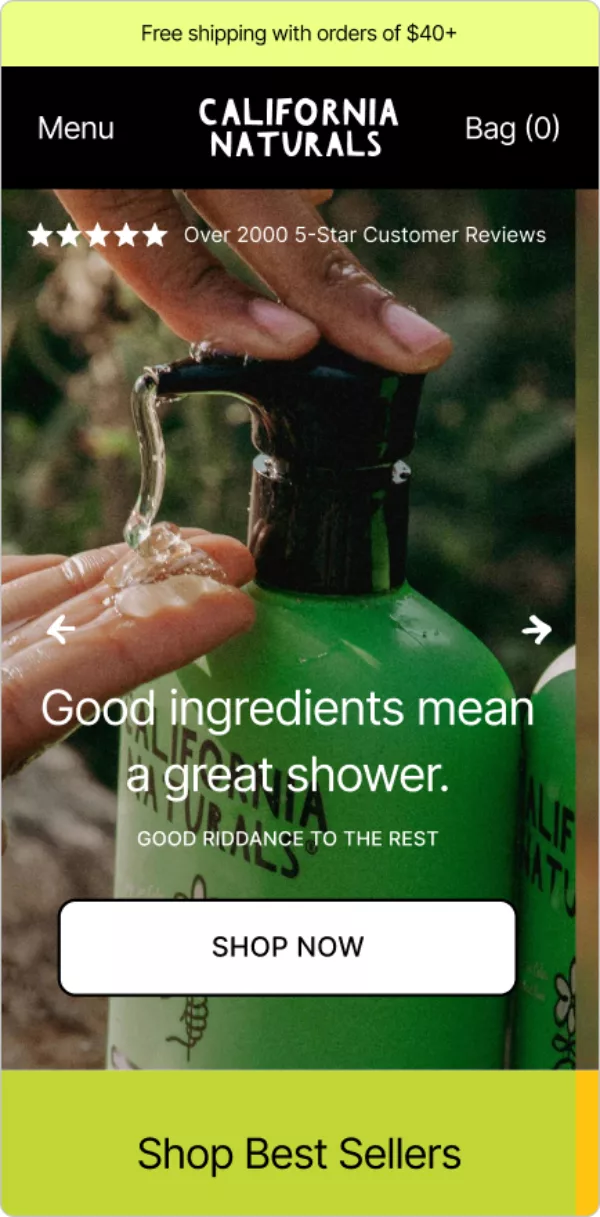This screenshot has width=600, height=1217.
Task: Tap the SHOP NOW button
Action: pyautogui.click(x=288, y=947)
